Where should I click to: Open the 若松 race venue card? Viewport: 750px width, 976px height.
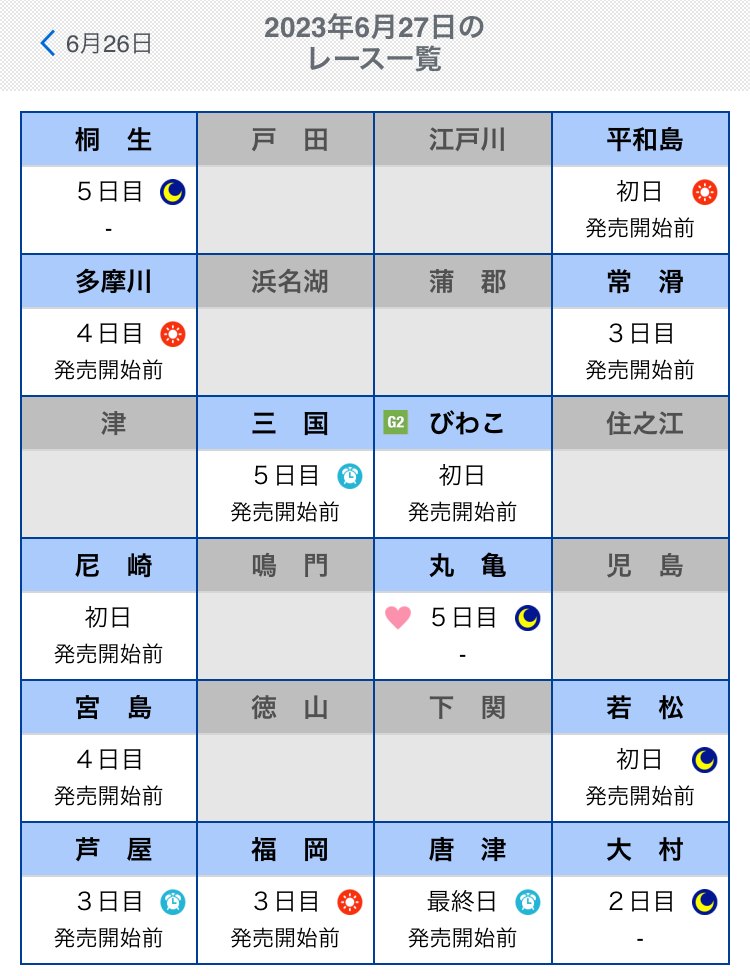click(640, 752)
